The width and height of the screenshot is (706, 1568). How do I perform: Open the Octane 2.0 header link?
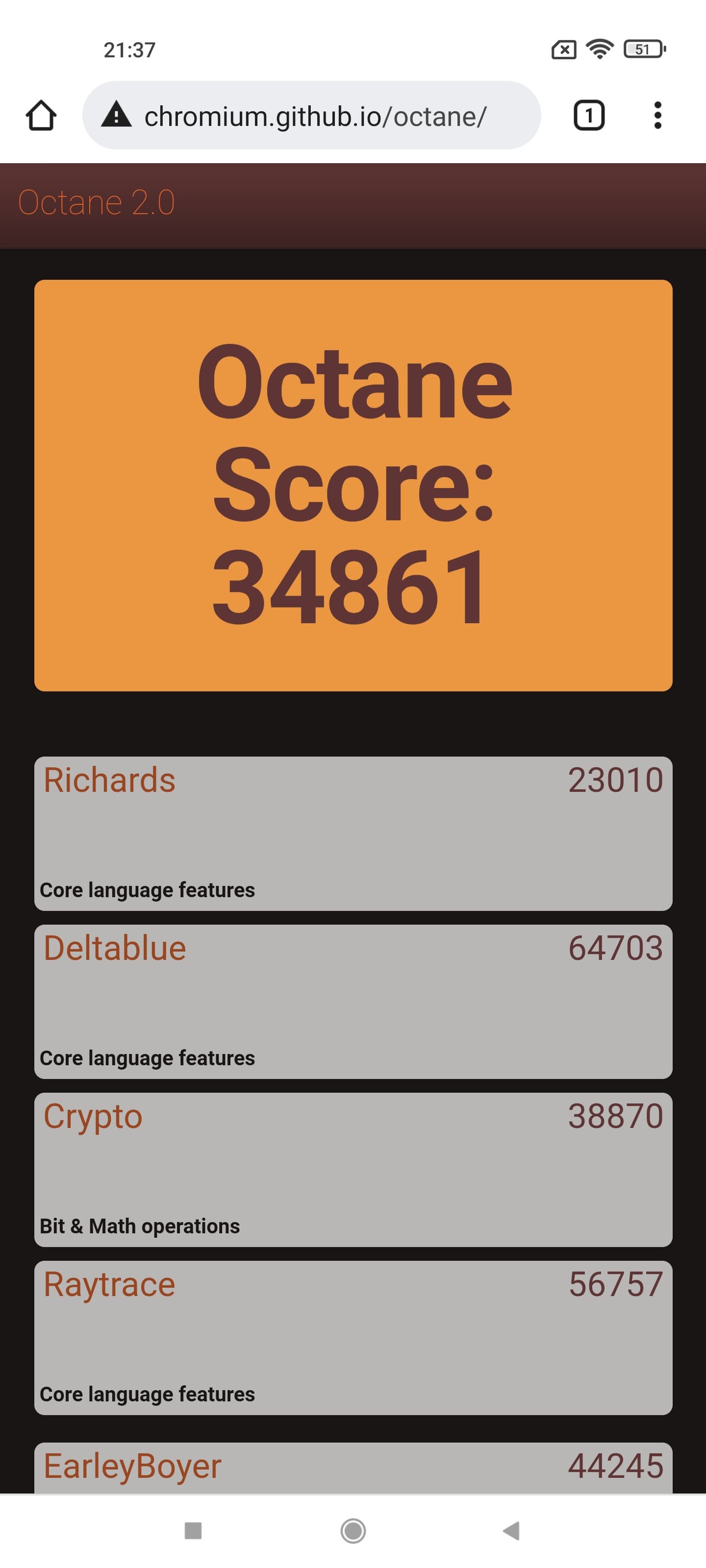(x=96, y=203)
